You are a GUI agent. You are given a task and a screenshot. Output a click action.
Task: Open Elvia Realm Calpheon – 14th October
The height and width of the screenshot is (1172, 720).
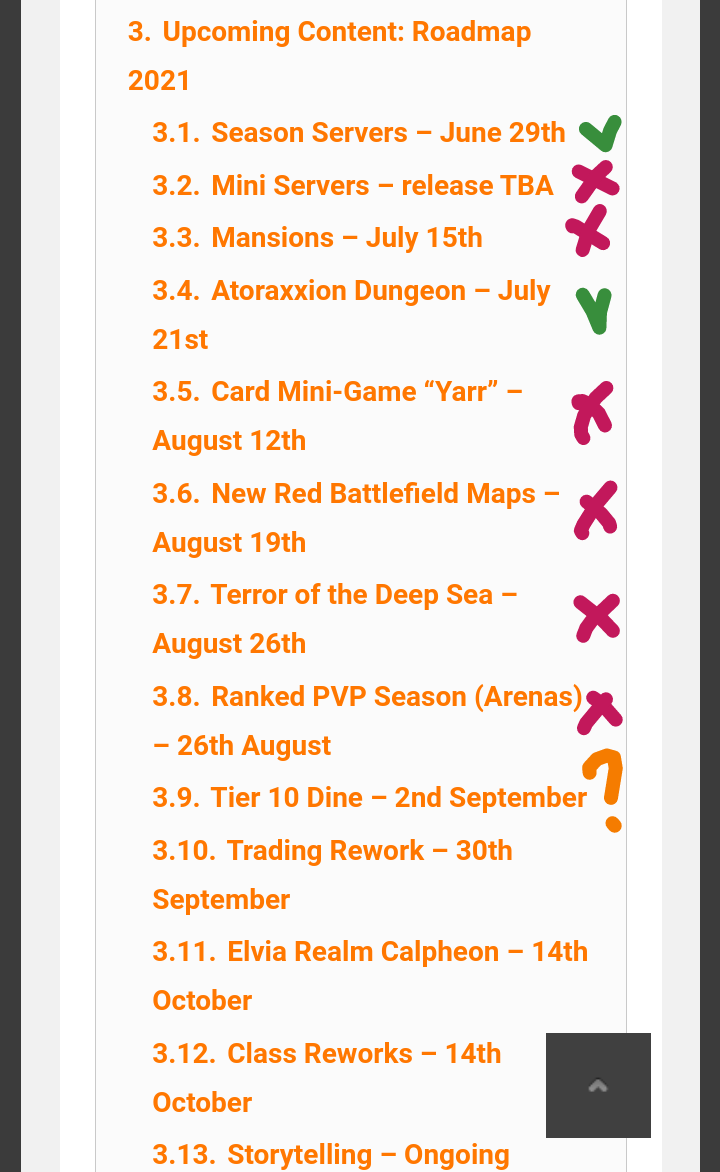tap(370, 976)
